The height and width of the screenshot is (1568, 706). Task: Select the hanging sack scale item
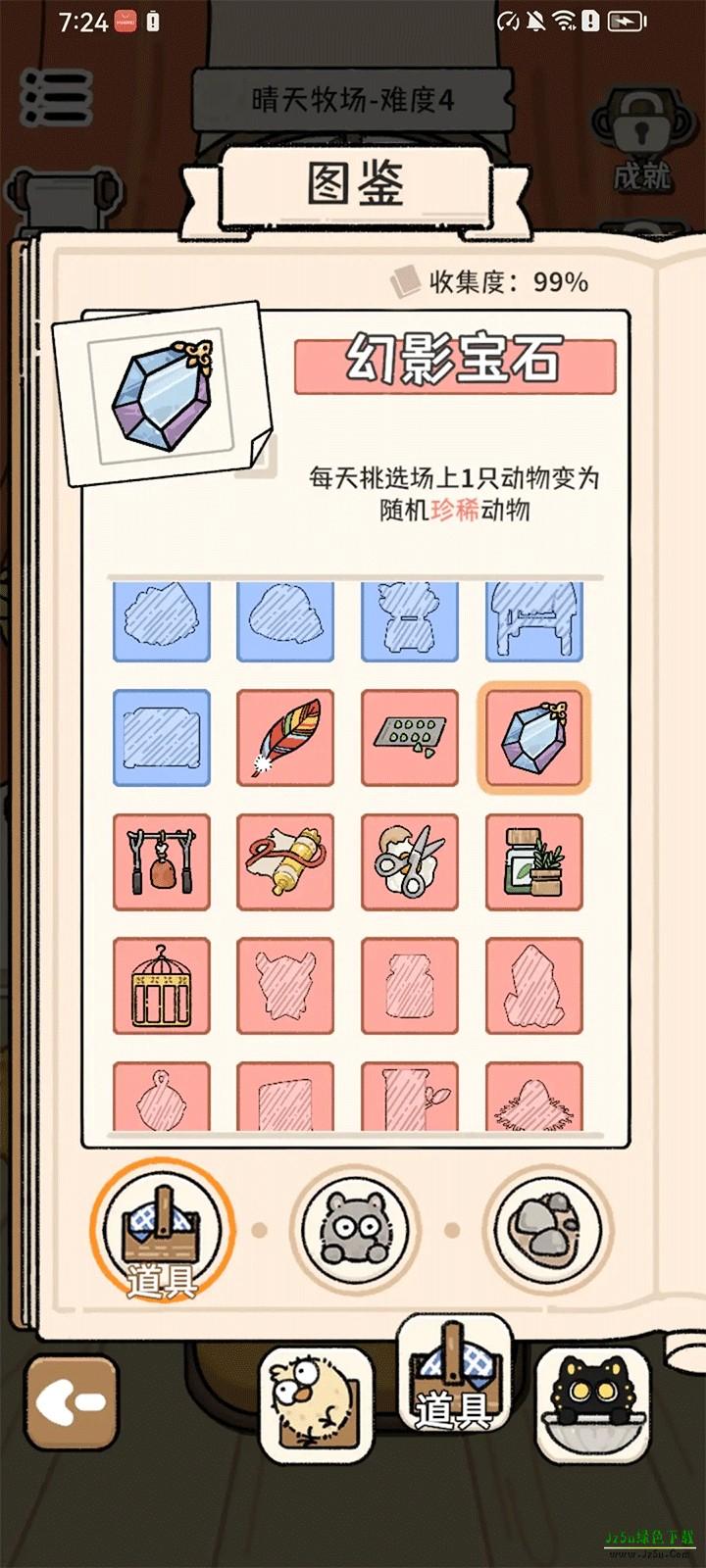[x=161, y=862]
